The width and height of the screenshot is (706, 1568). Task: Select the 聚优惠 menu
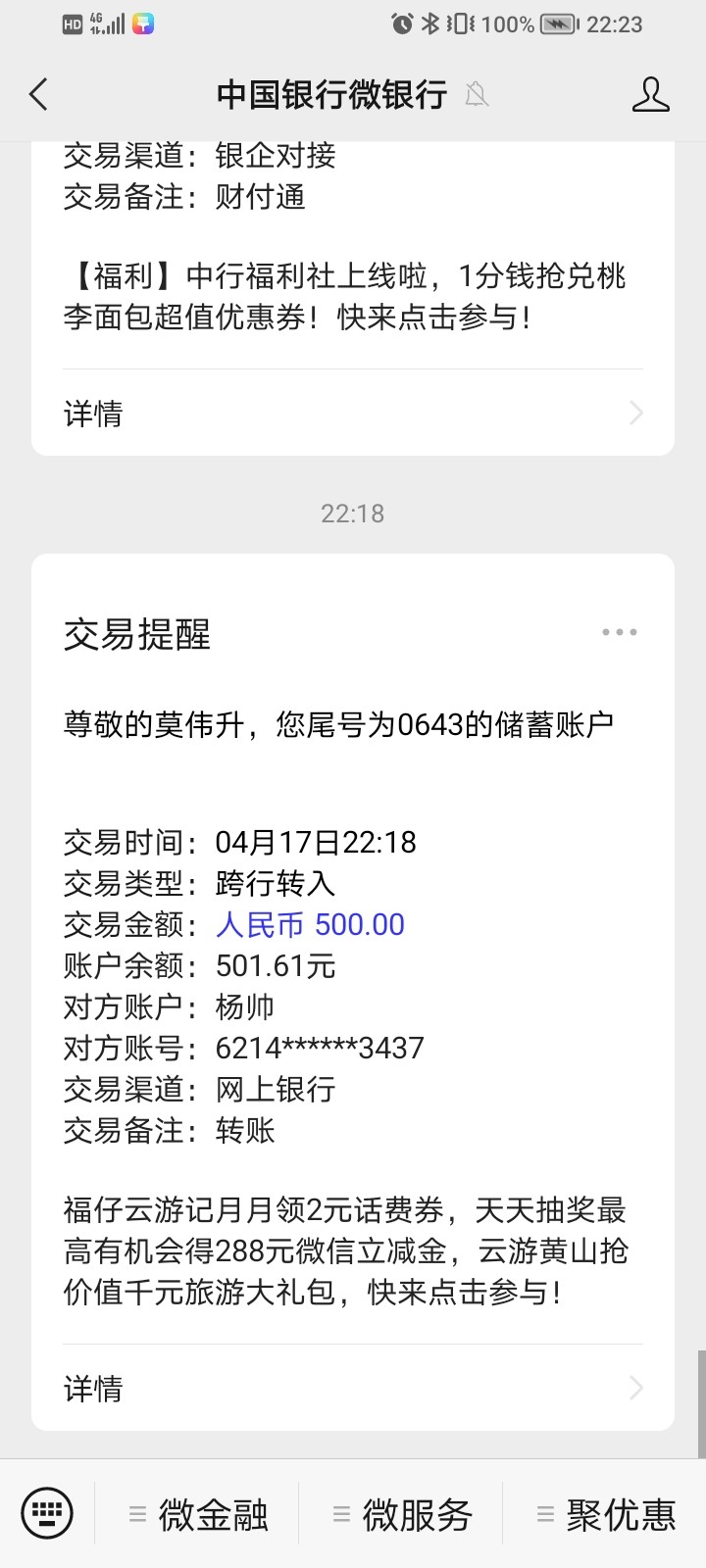click(x=607, y=1515)
